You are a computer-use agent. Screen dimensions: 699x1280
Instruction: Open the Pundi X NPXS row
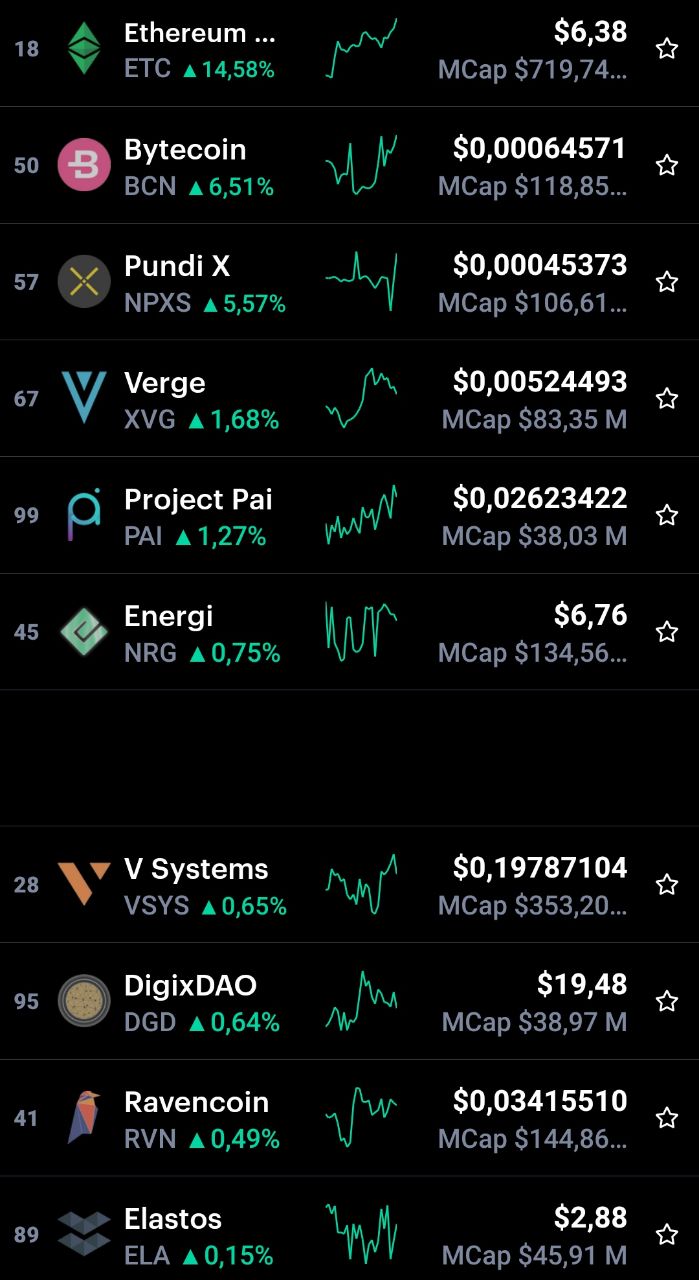pos(349,282)
